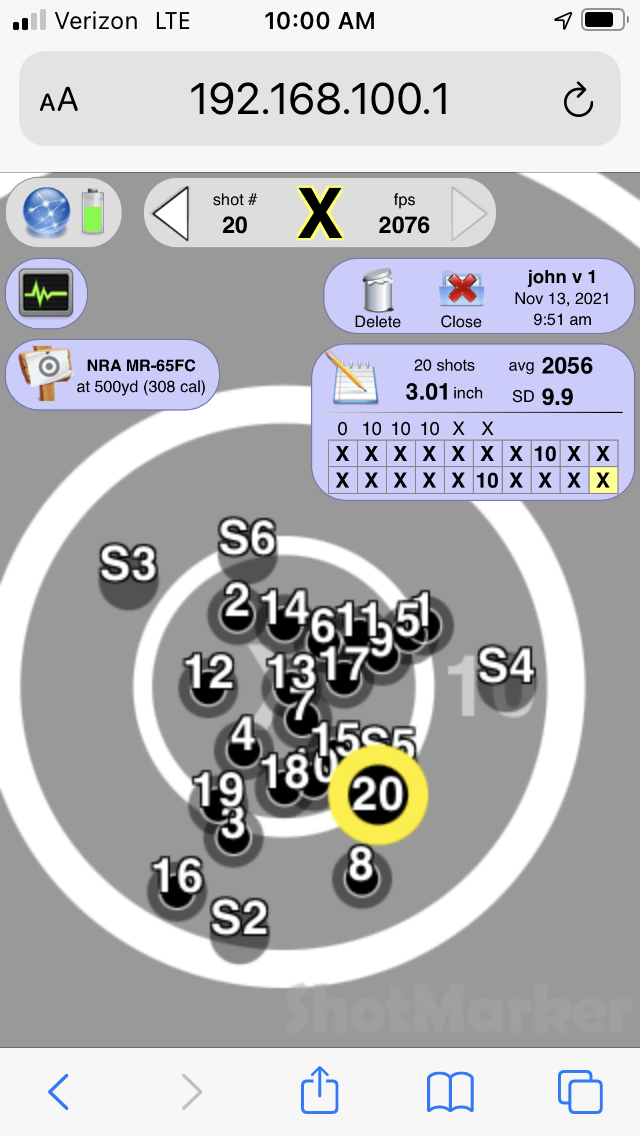Open Safari bookmarks
Image resolution: width=640 pixels, height=1136 pixels.
[x=449, y=1092]
